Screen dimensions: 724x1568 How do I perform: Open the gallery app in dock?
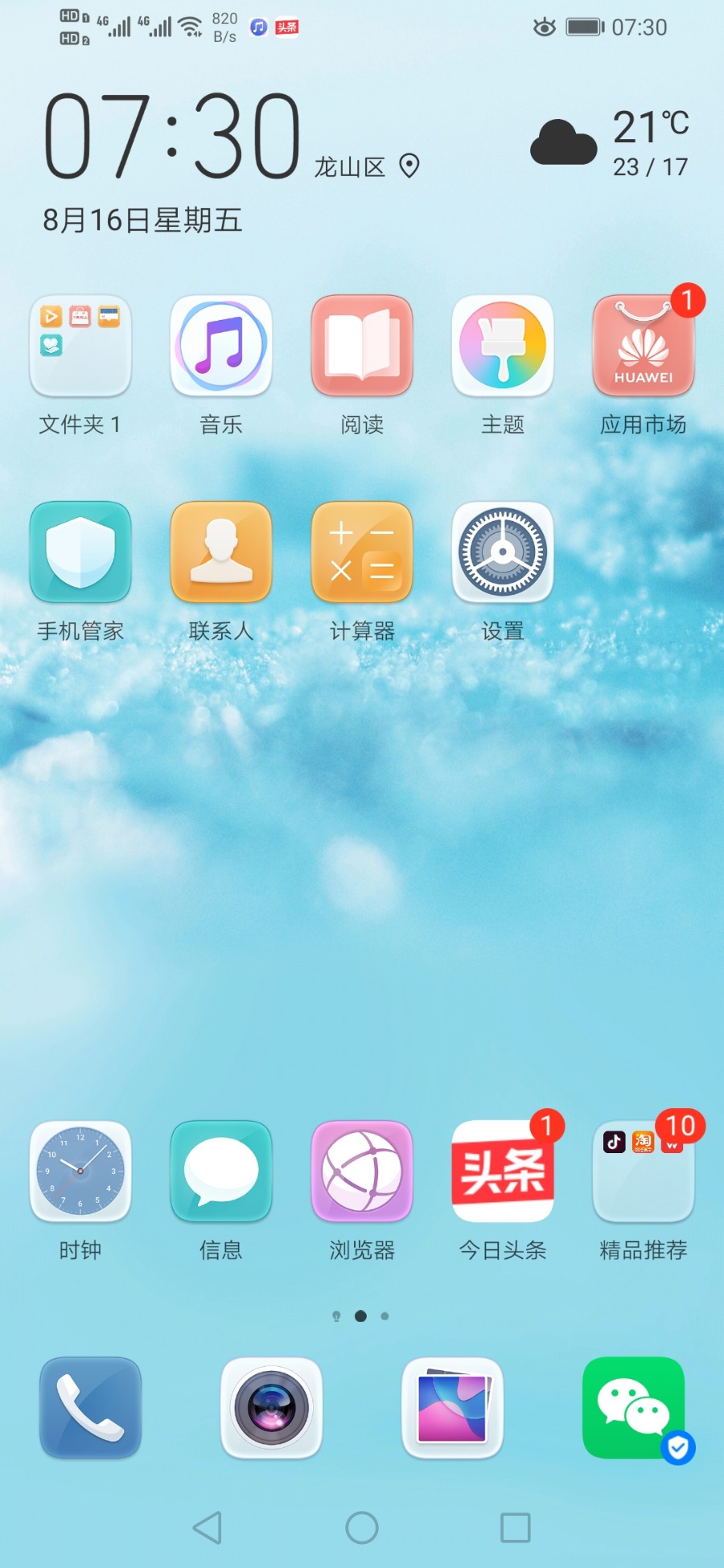452,1408
